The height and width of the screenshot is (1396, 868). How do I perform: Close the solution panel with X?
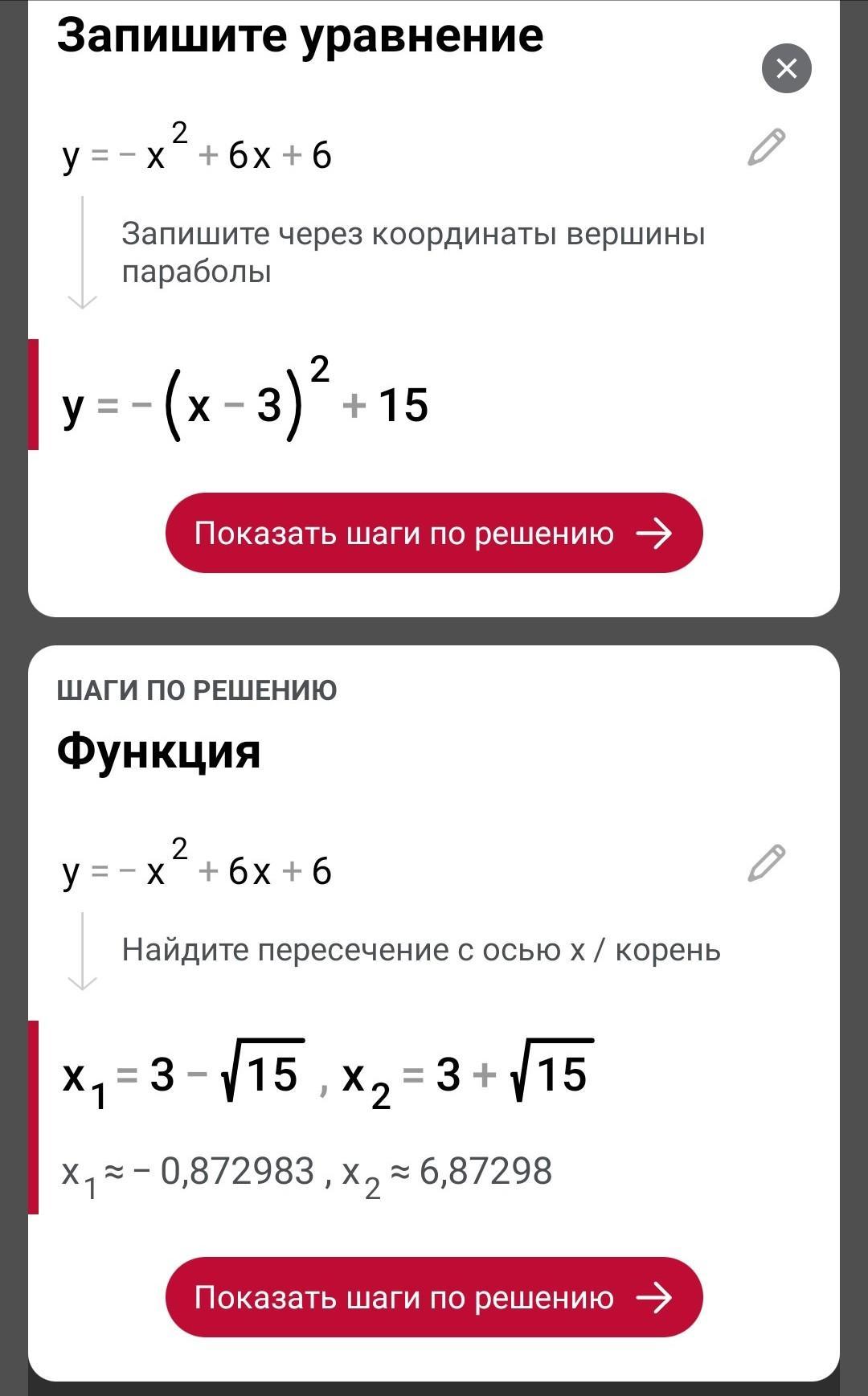click(786, 68)
